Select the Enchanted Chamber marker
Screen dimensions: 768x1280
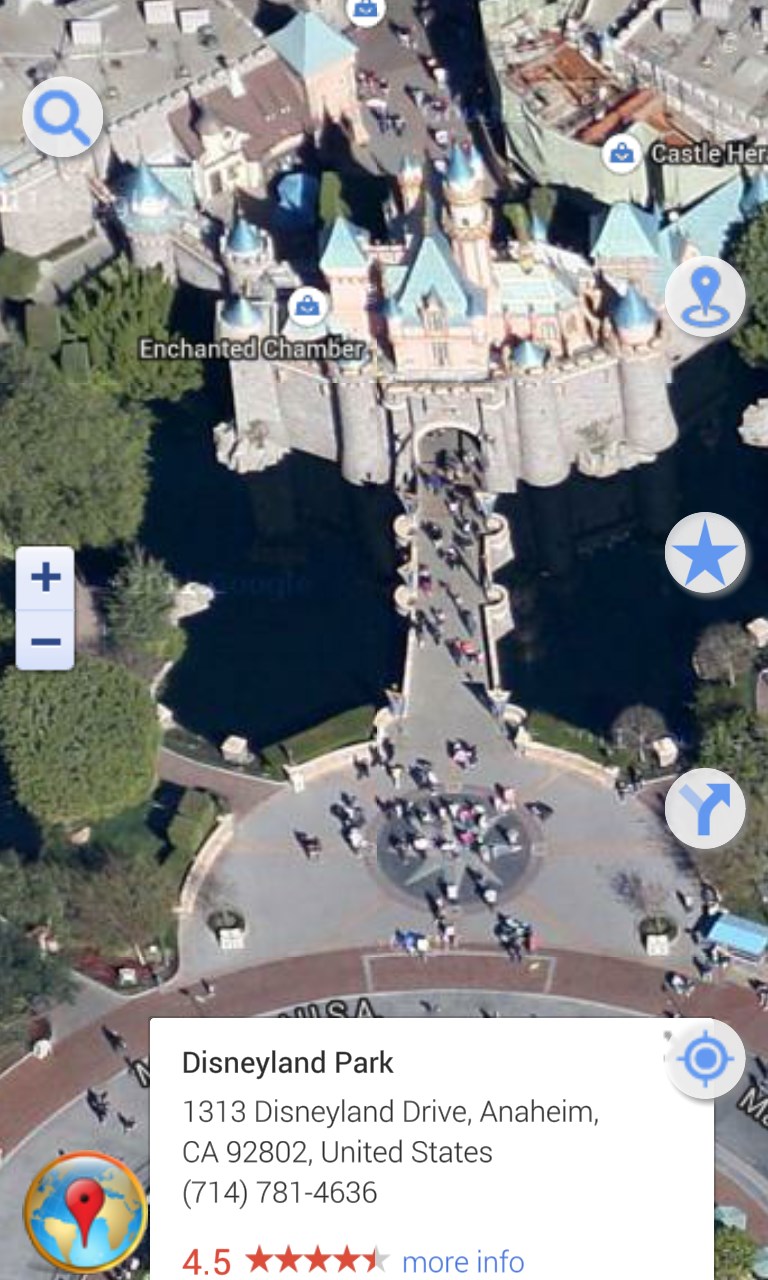[307, 306]
